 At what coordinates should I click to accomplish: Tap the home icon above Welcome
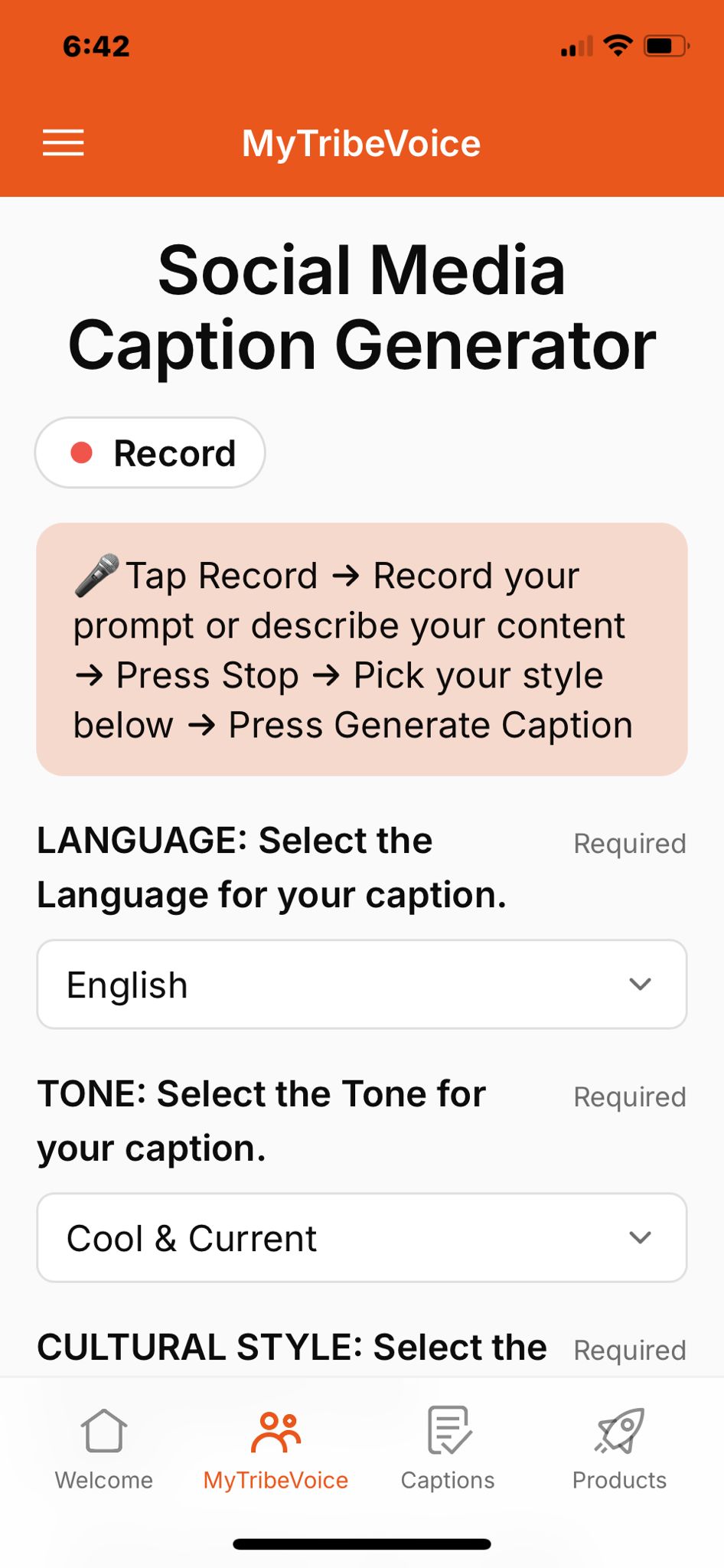[103, 1431]
